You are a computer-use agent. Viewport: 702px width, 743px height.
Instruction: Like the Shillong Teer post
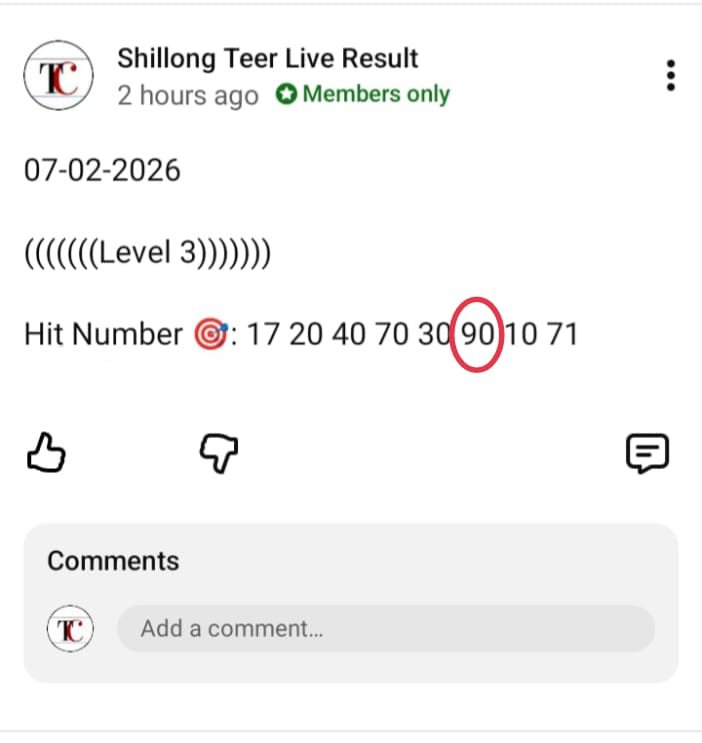45,453
